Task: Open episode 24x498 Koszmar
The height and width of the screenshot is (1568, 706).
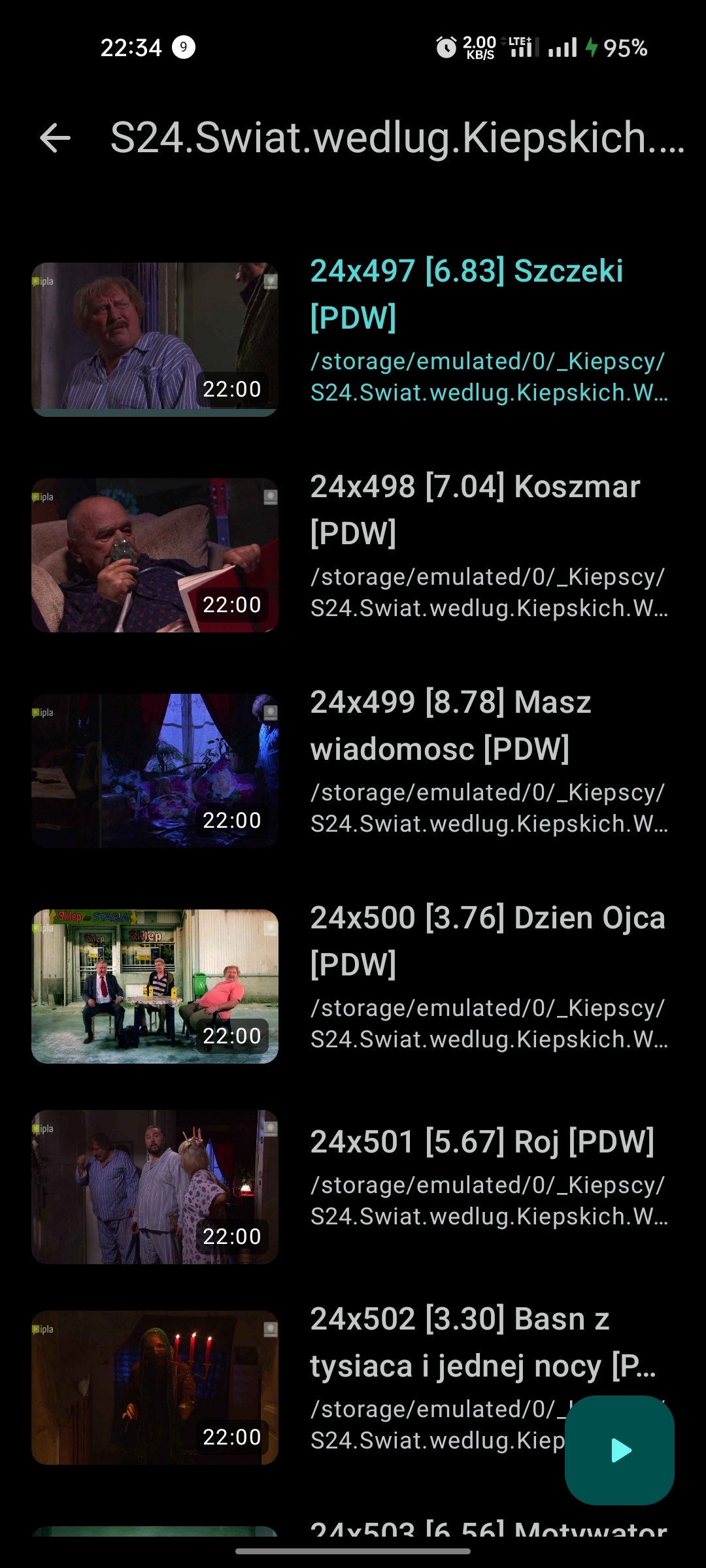Action: 353,554
